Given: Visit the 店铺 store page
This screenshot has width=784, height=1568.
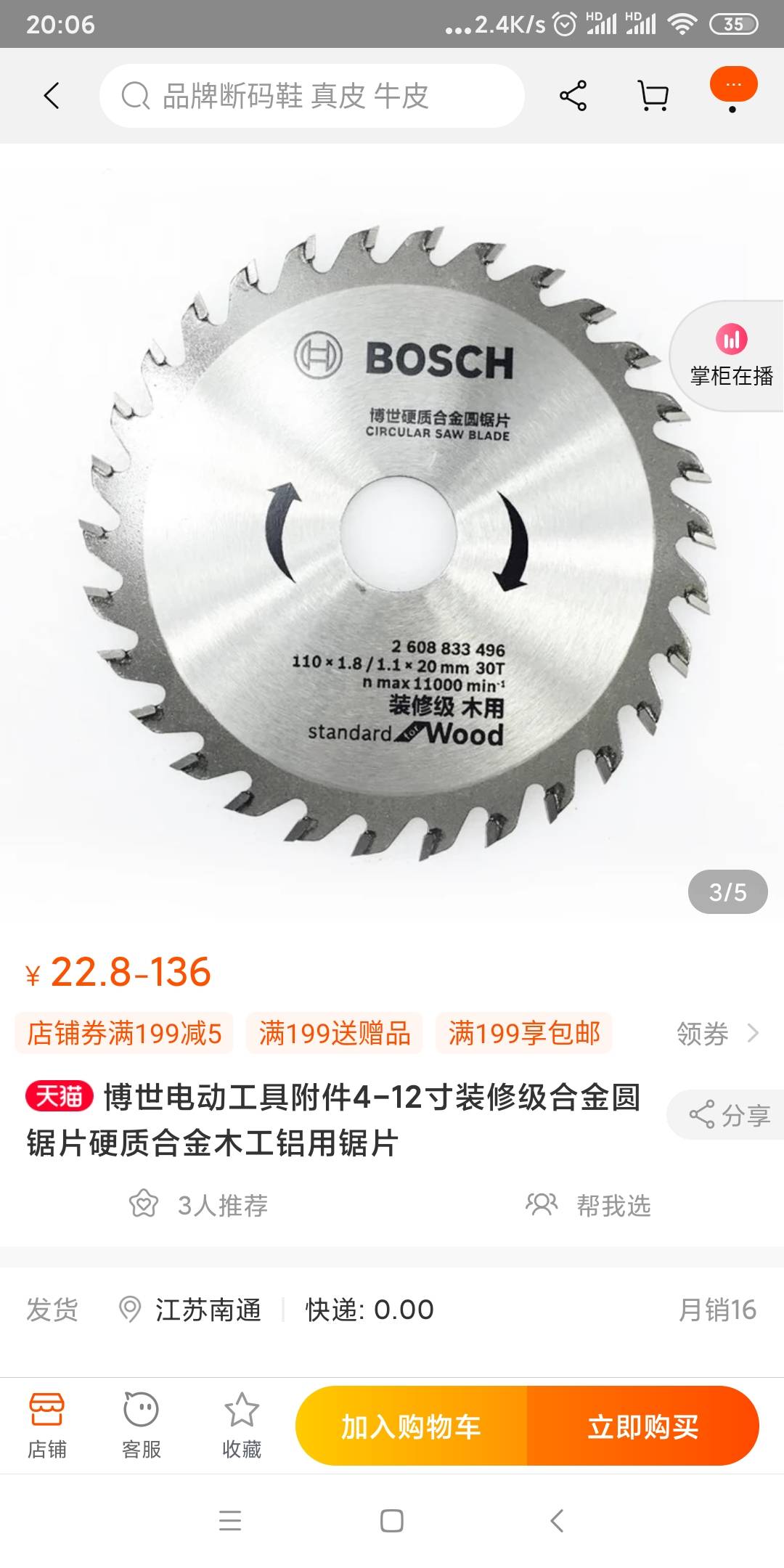Looking at the screenshot, I should (x=47, y=1426).
